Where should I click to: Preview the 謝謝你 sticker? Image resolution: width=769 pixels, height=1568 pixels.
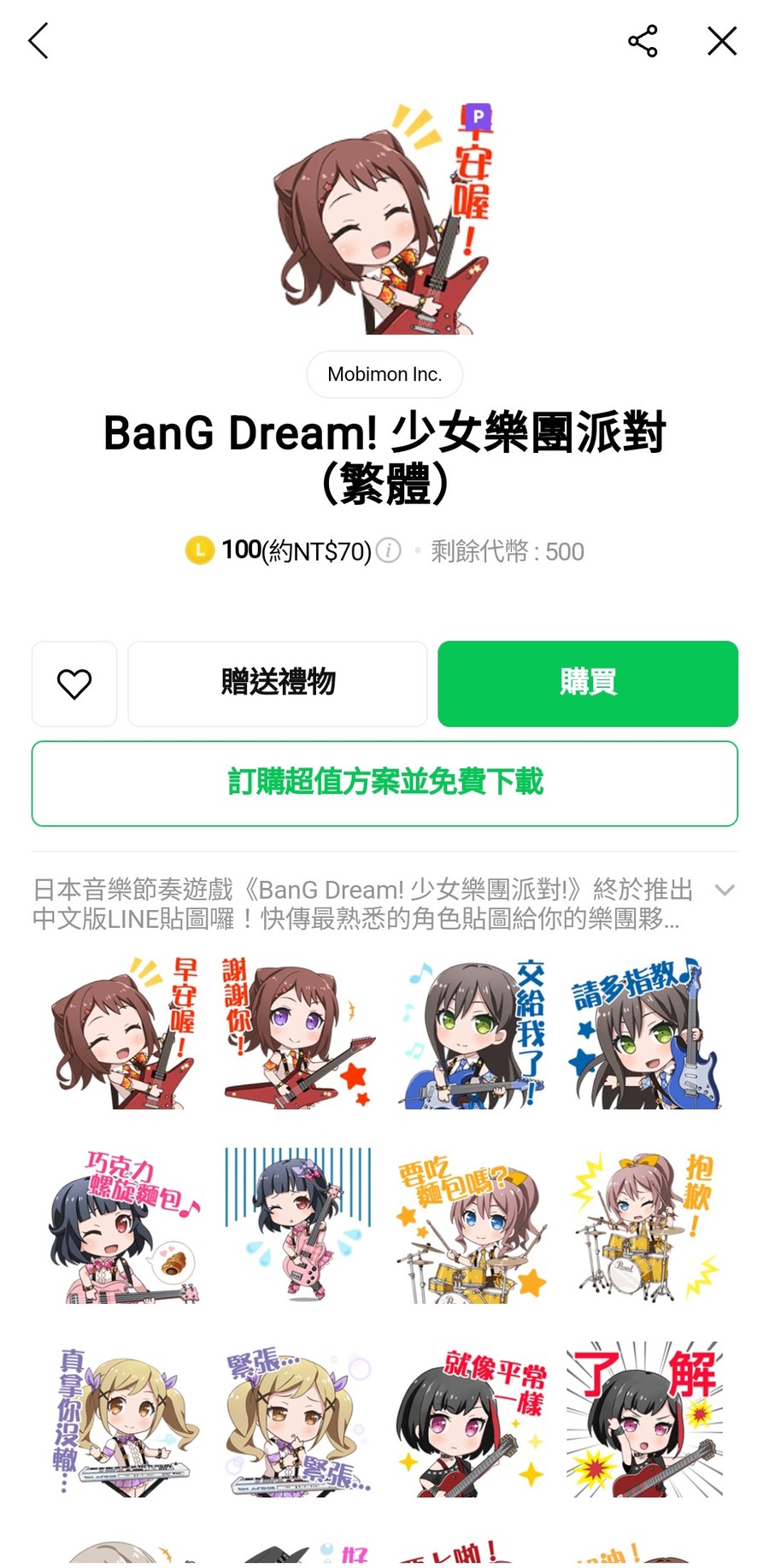pyautogui.click(x=298, y=1034)
